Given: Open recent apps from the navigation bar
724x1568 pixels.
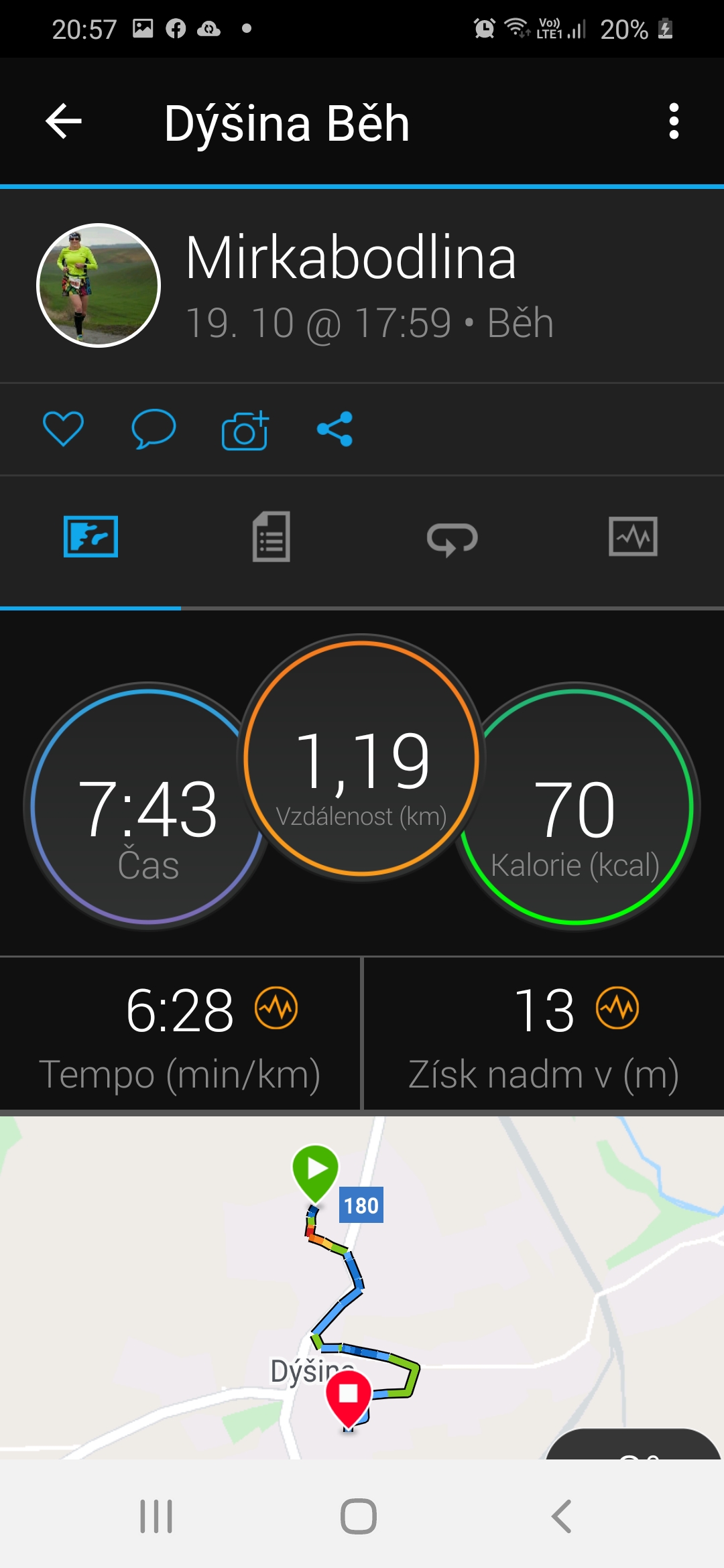Looking at the screenshot, I should tap(156, 1516).
